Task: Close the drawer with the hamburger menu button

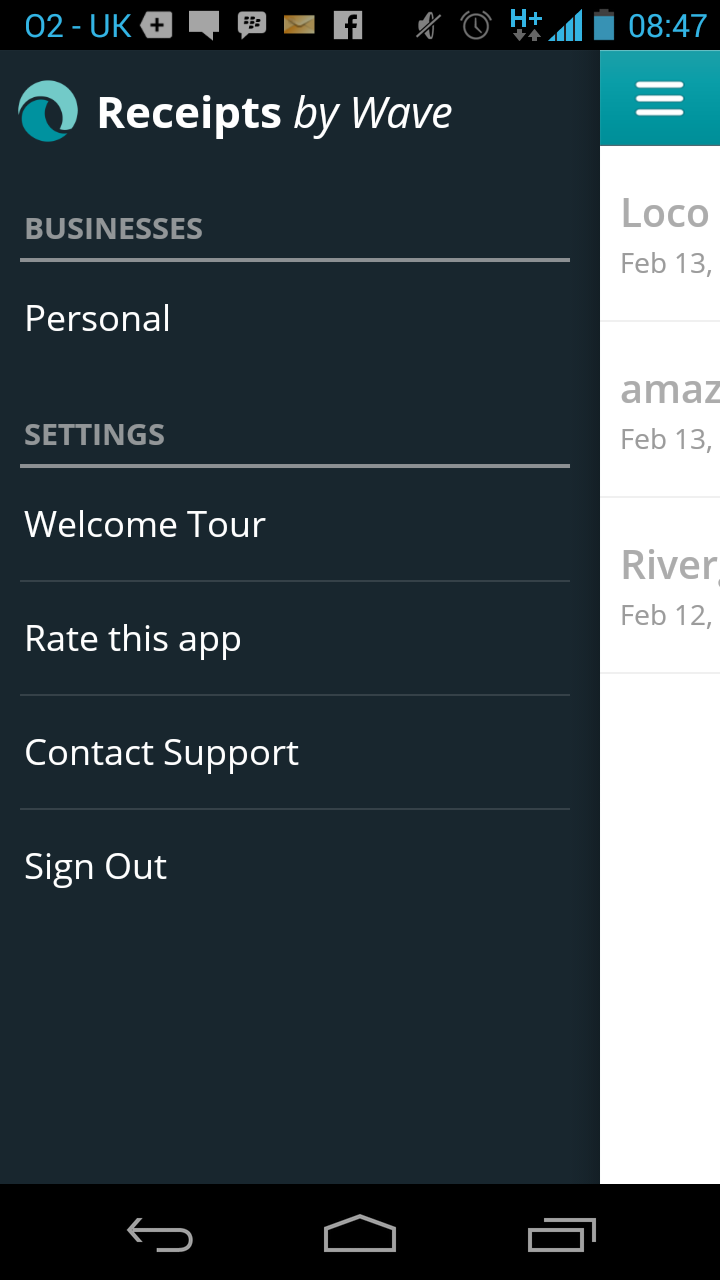Action: [659, 98]
